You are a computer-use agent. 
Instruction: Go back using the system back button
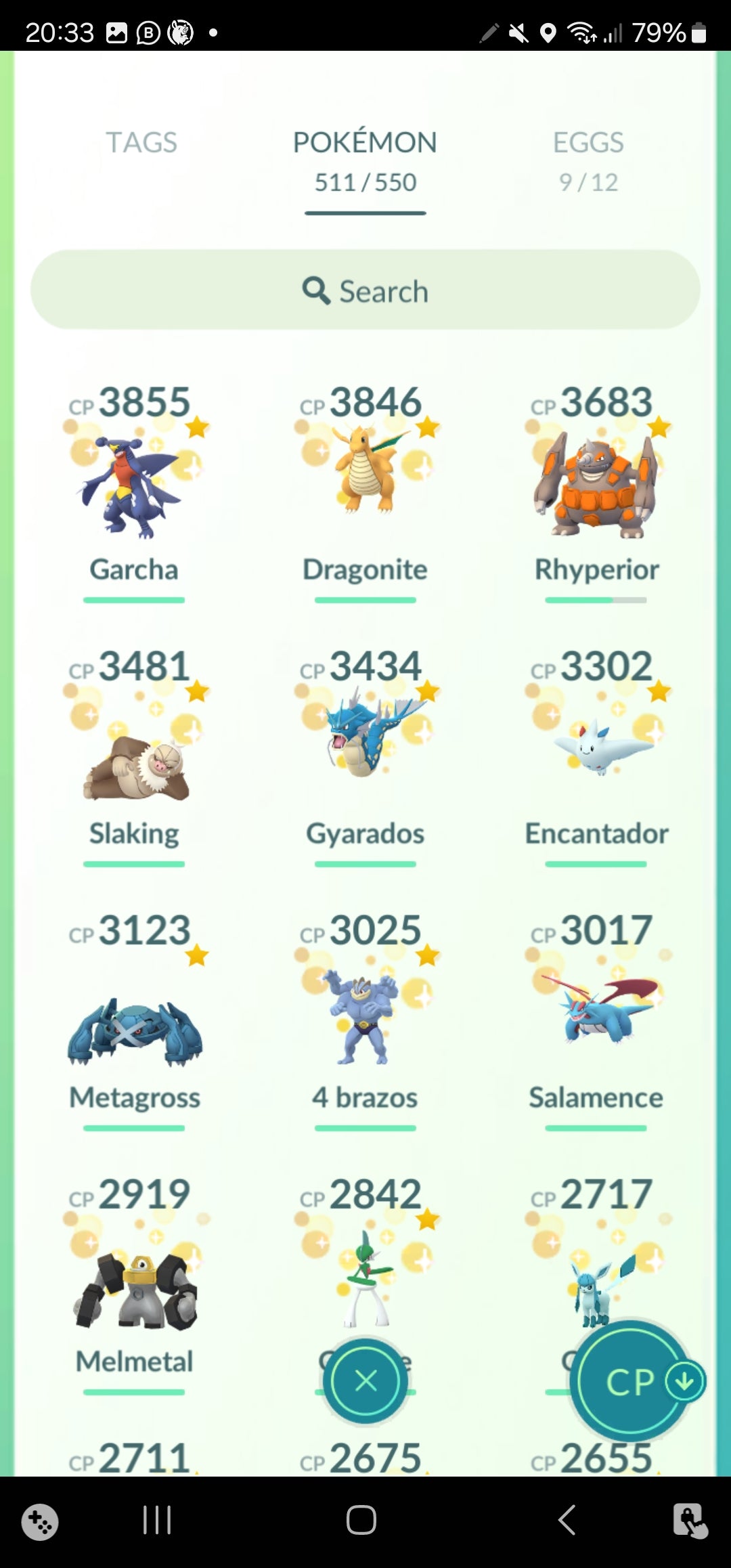click(567, 1520)
